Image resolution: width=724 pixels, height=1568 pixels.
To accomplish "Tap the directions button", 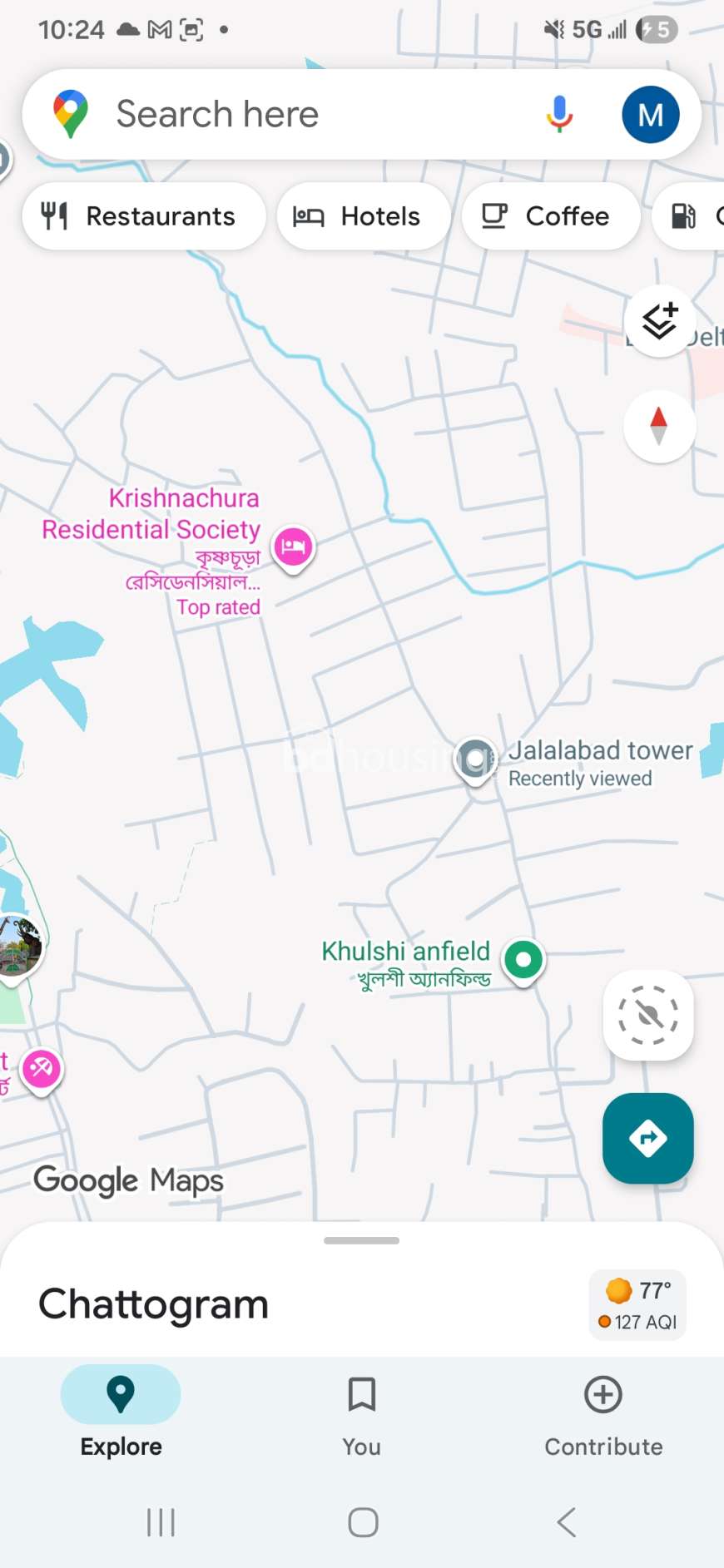I will (647, 1139).
